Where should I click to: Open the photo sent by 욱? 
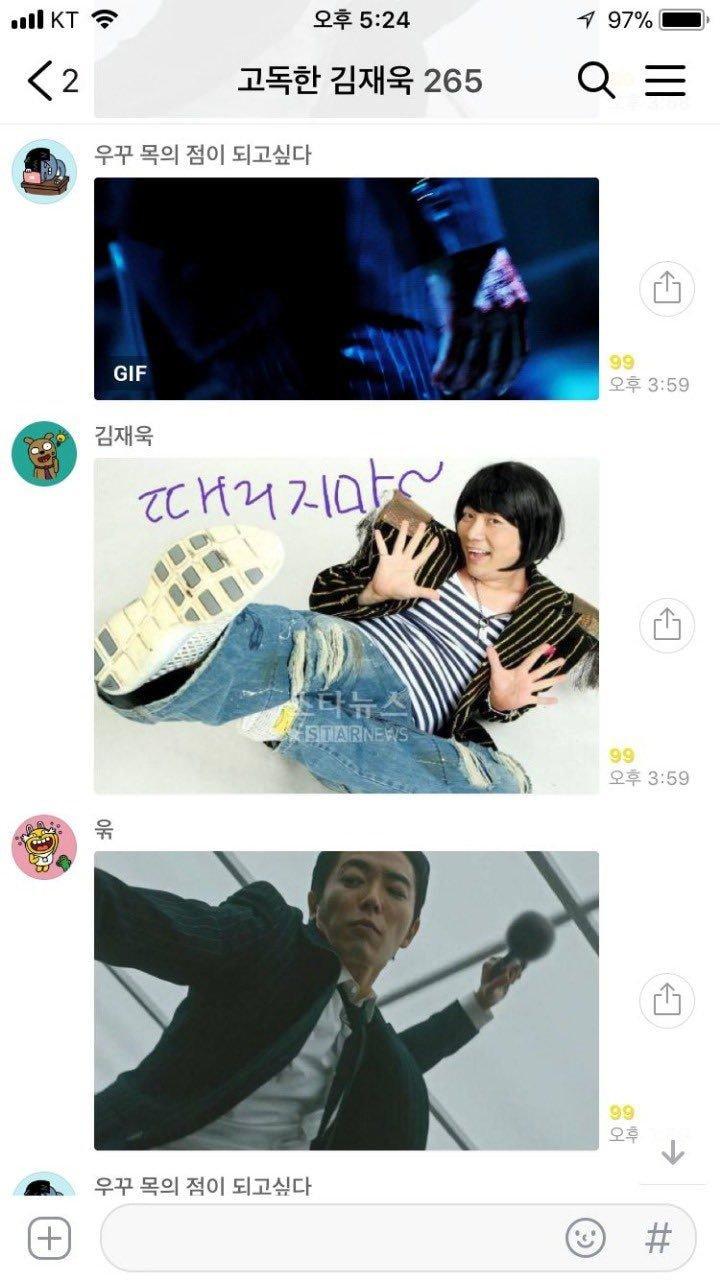coord(346,1000)
